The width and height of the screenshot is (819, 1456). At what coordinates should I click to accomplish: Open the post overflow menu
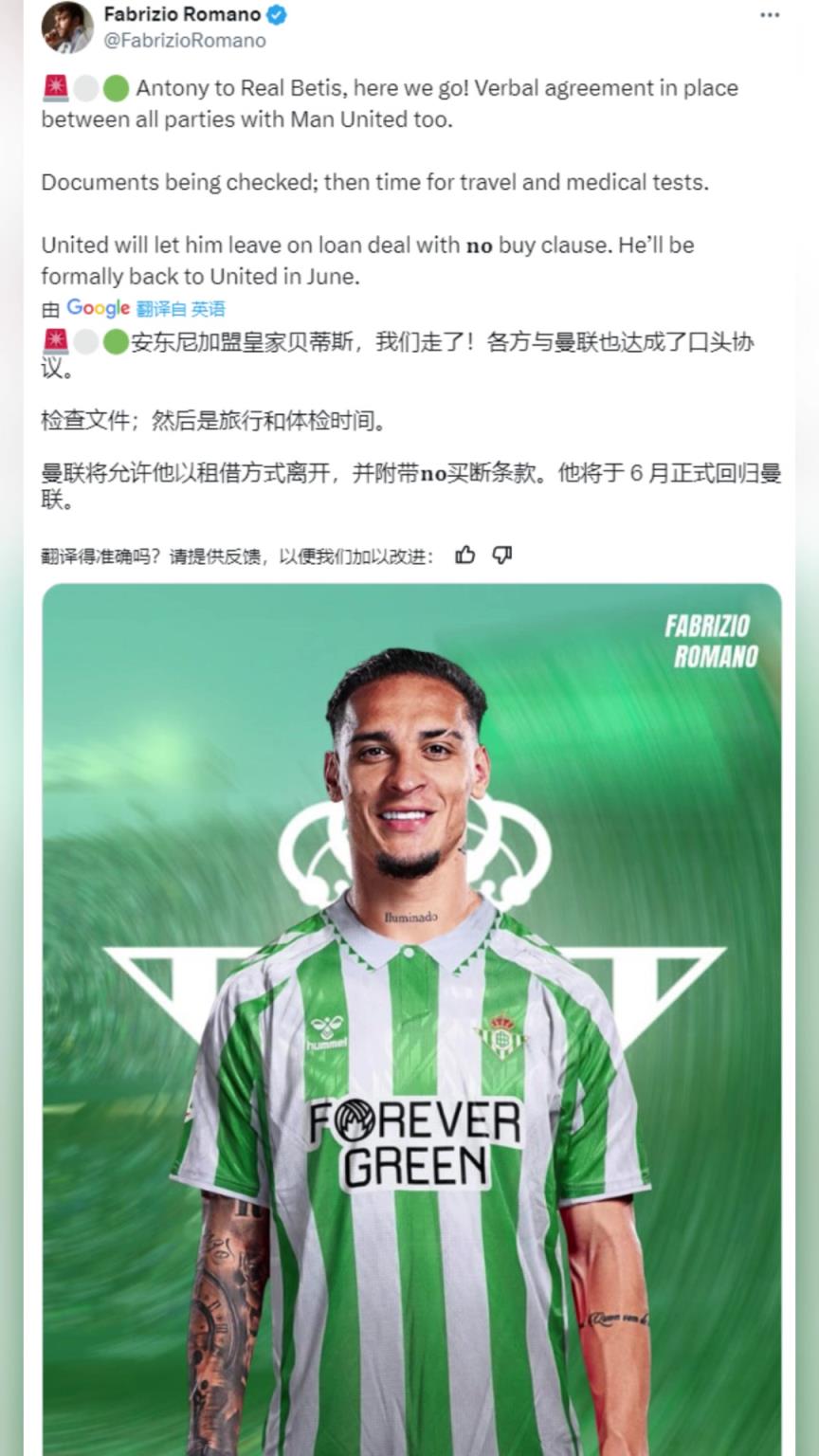[770, 15]
